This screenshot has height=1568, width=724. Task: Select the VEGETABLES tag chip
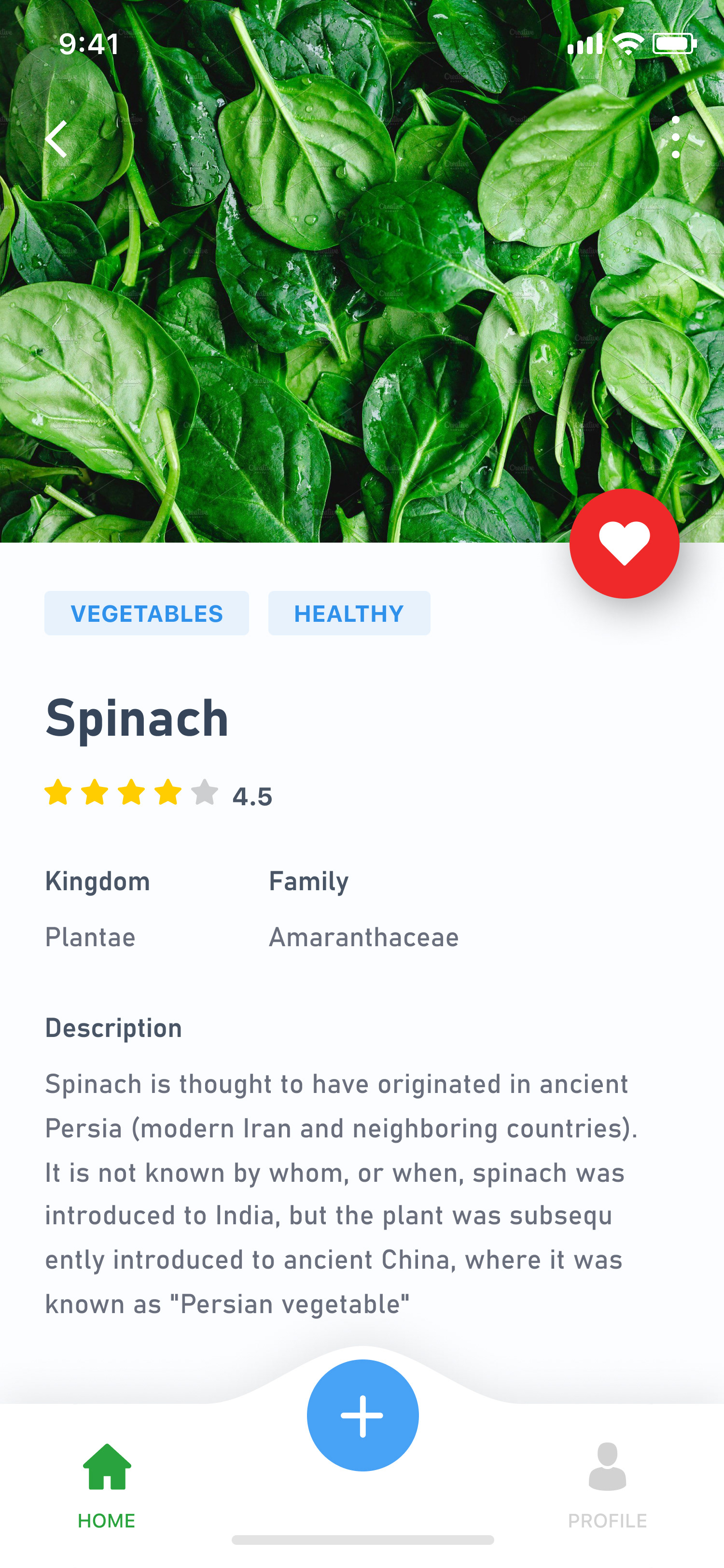(x=147, y=613)
